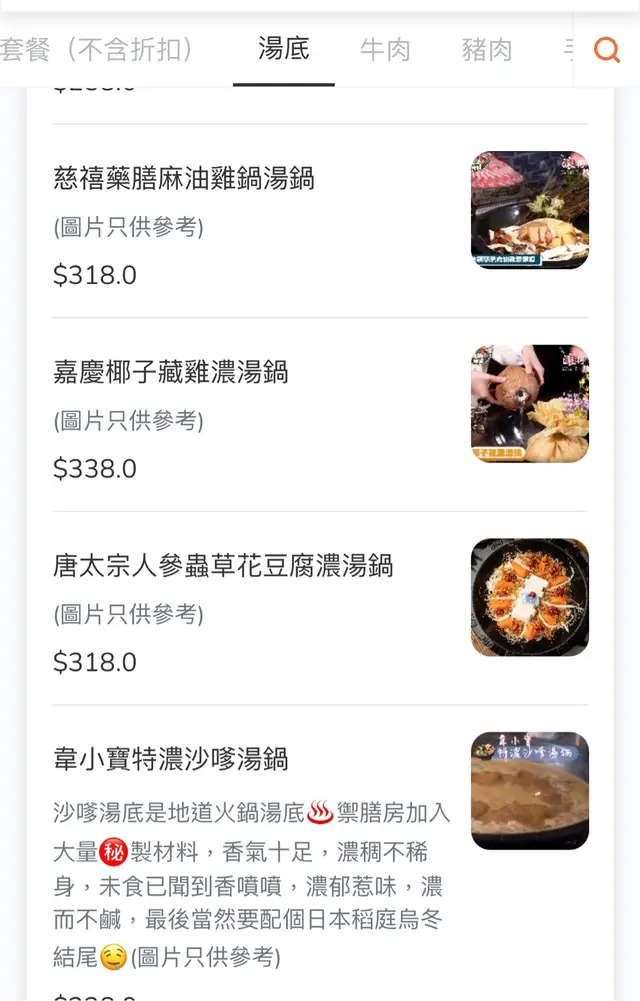
Task: Open 慈禧藥膳麻油雞鍋湯鍋 item
Action: [184, 179]
